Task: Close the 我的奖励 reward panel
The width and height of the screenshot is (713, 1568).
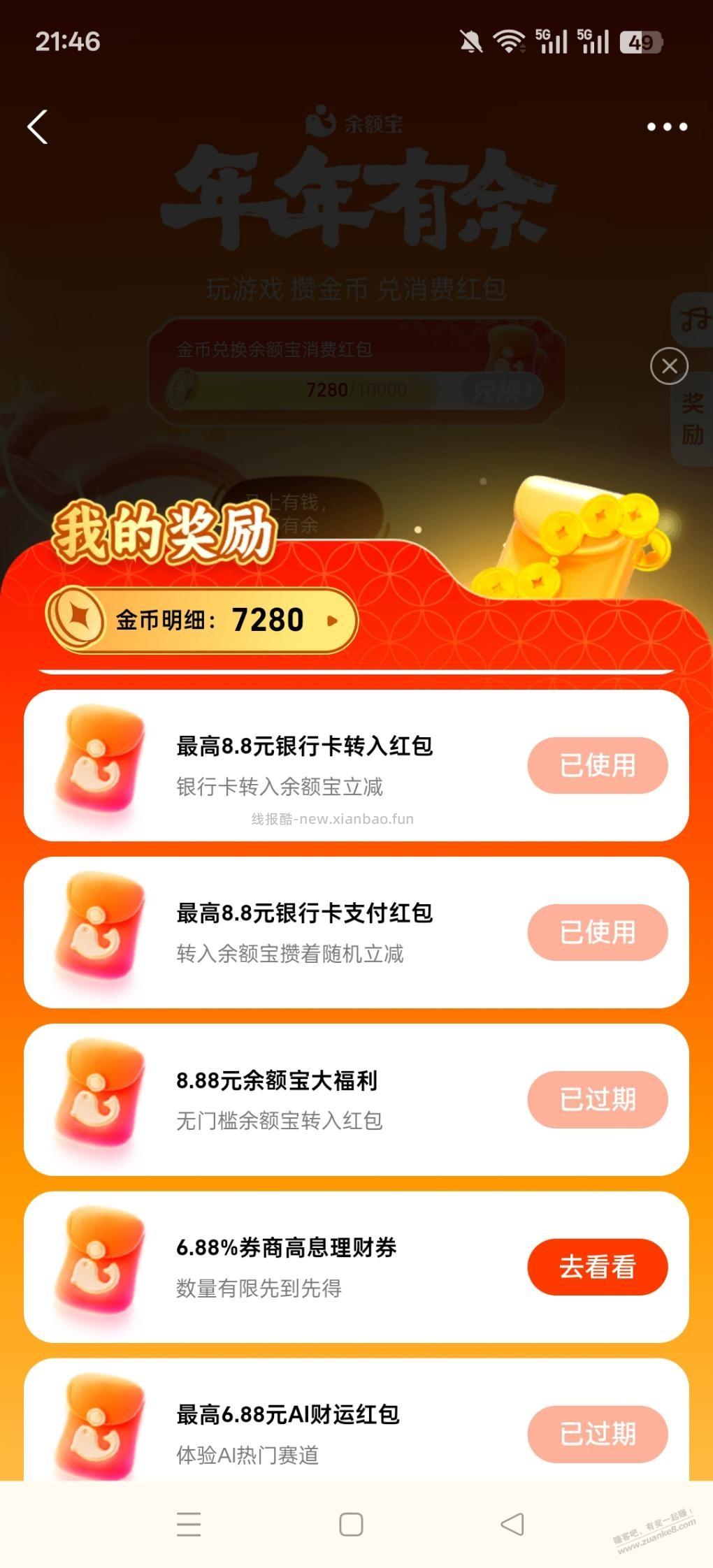Action: [x=669, y=366]
